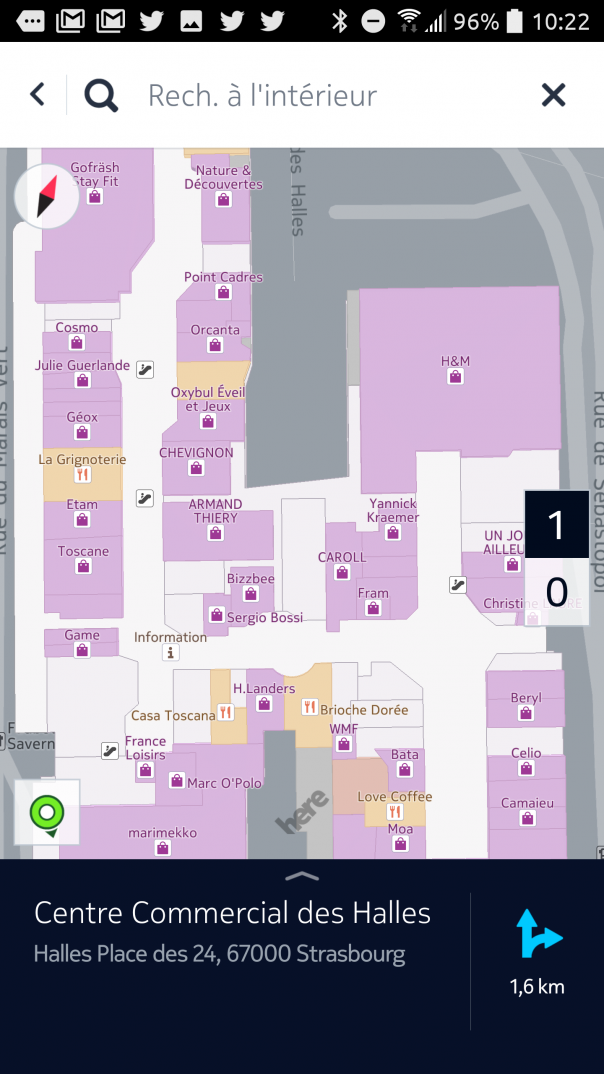Tap the back arrow

point(38,95)
